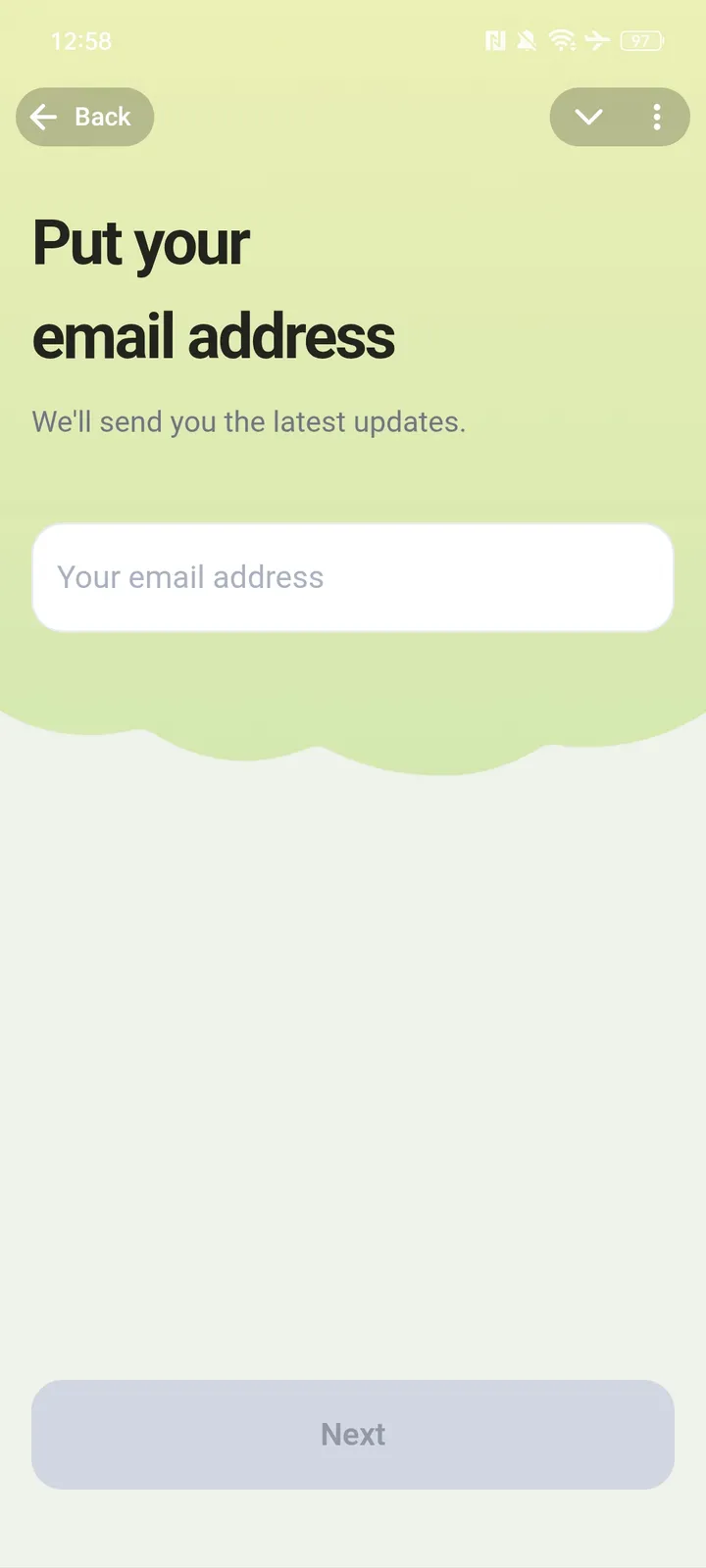Tap the NFC status bar icon
Screen dimensions: 706x1568
(494, 41)
